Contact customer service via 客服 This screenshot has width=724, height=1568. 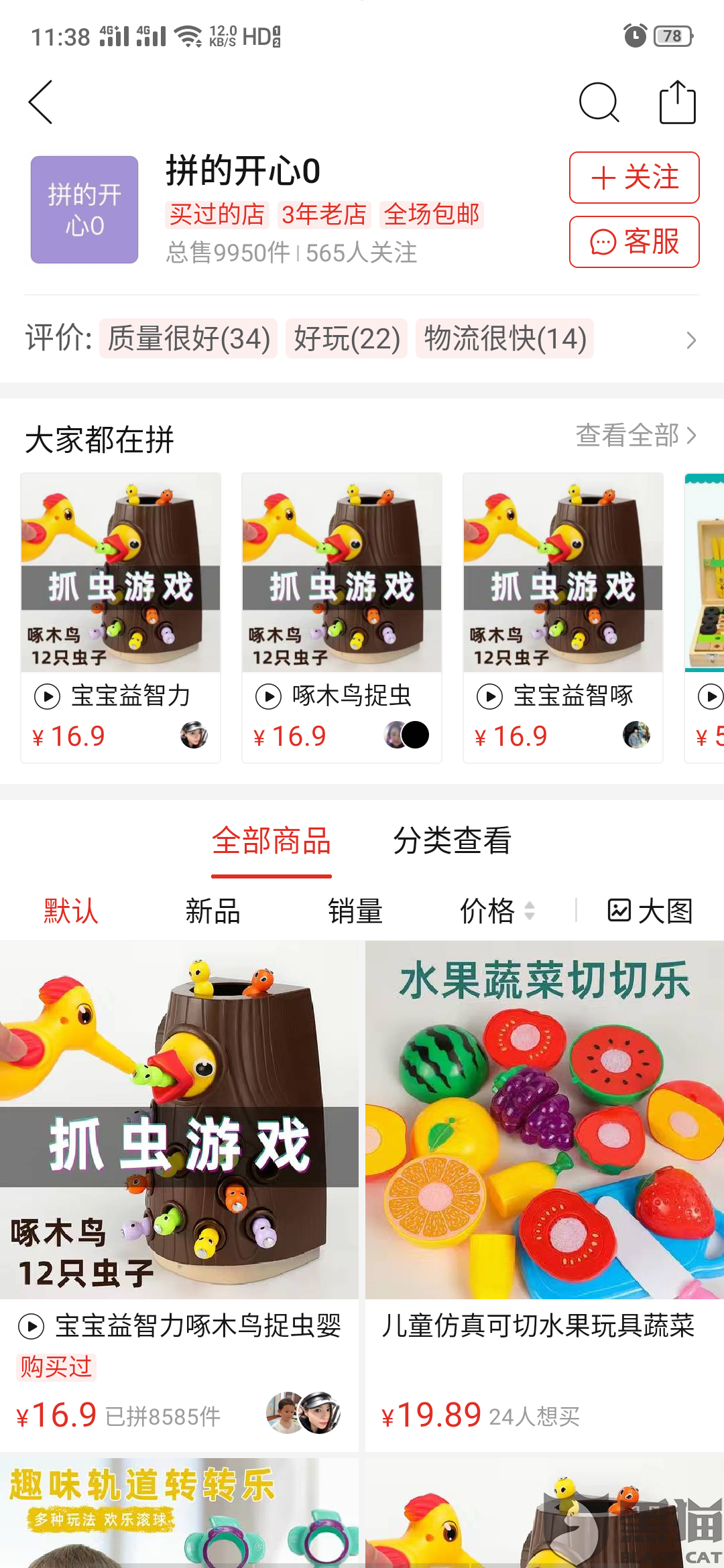pyautogui.click(x=634, y=242)
